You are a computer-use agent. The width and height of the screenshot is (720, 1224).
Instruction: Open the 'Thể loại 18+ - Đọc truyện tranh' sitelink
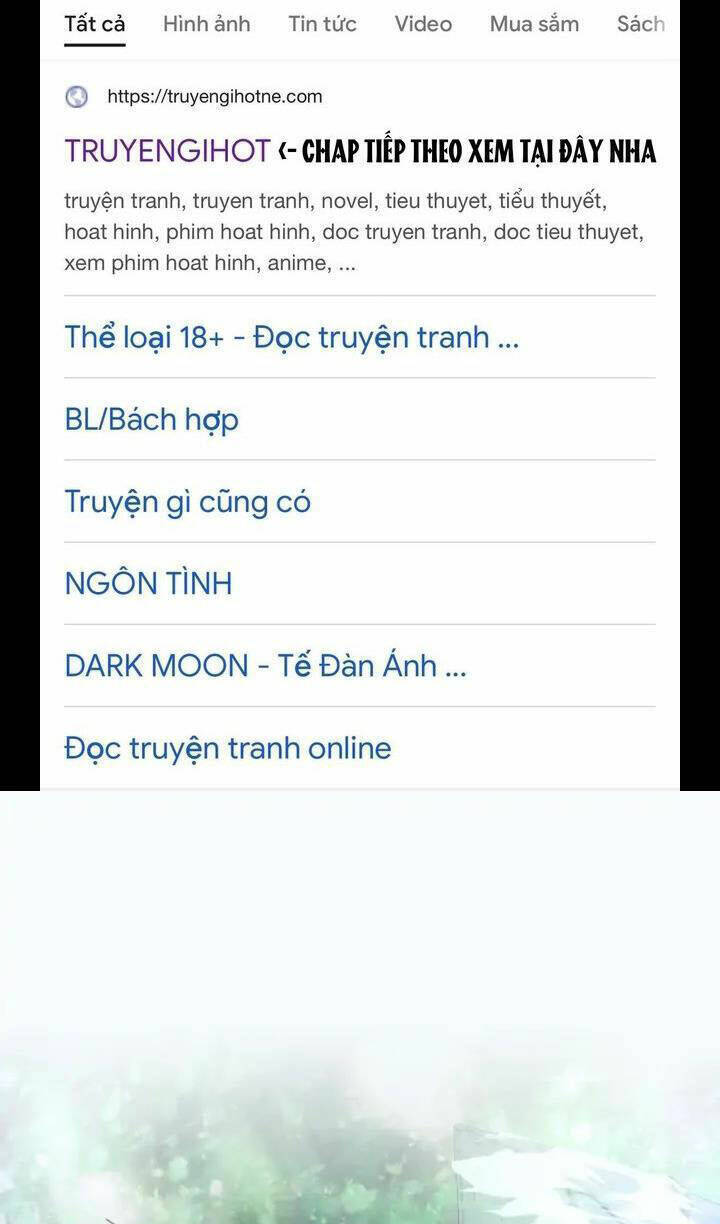pyautogui.click(x=291, y=337)
